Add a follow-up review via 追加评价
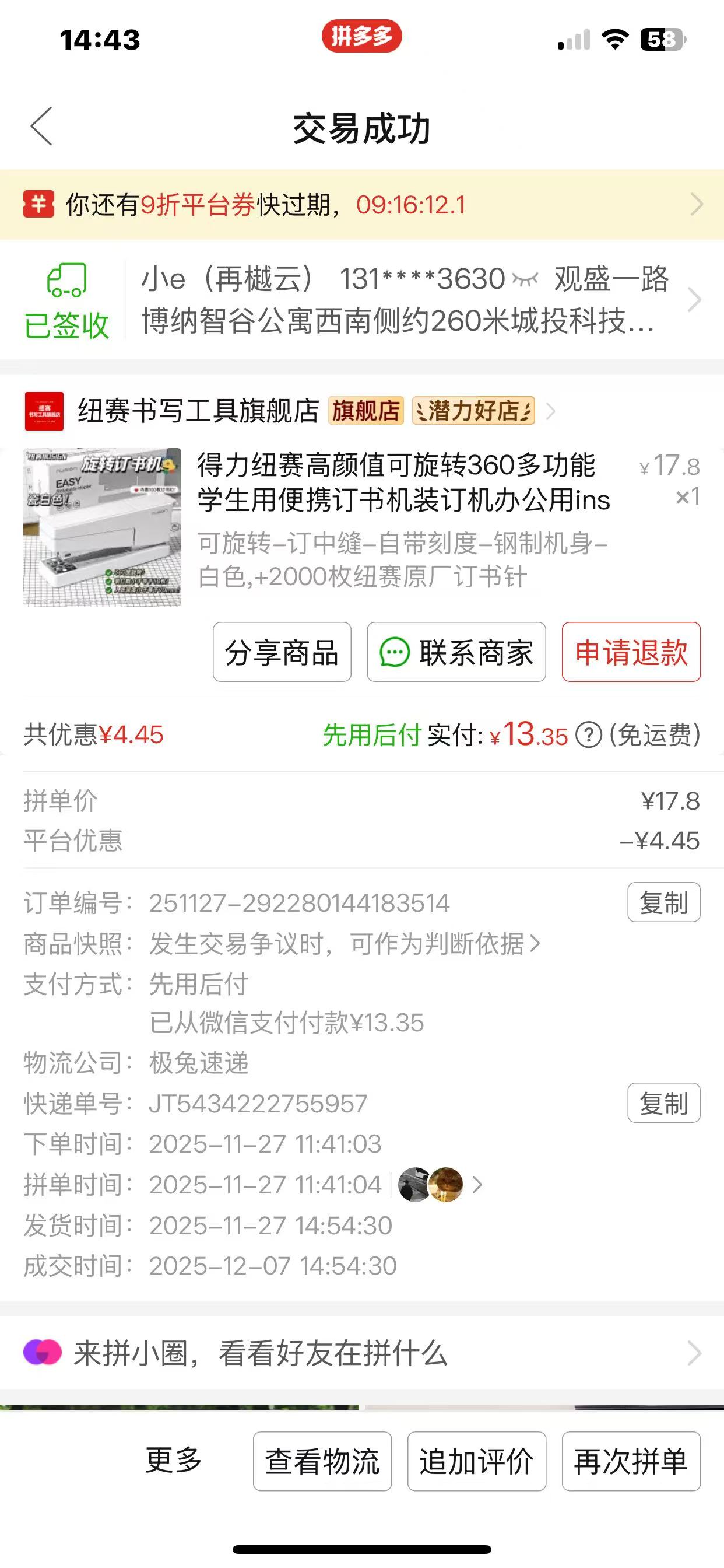Screen dimensions: 724x1568 (x=476, y=1461)
